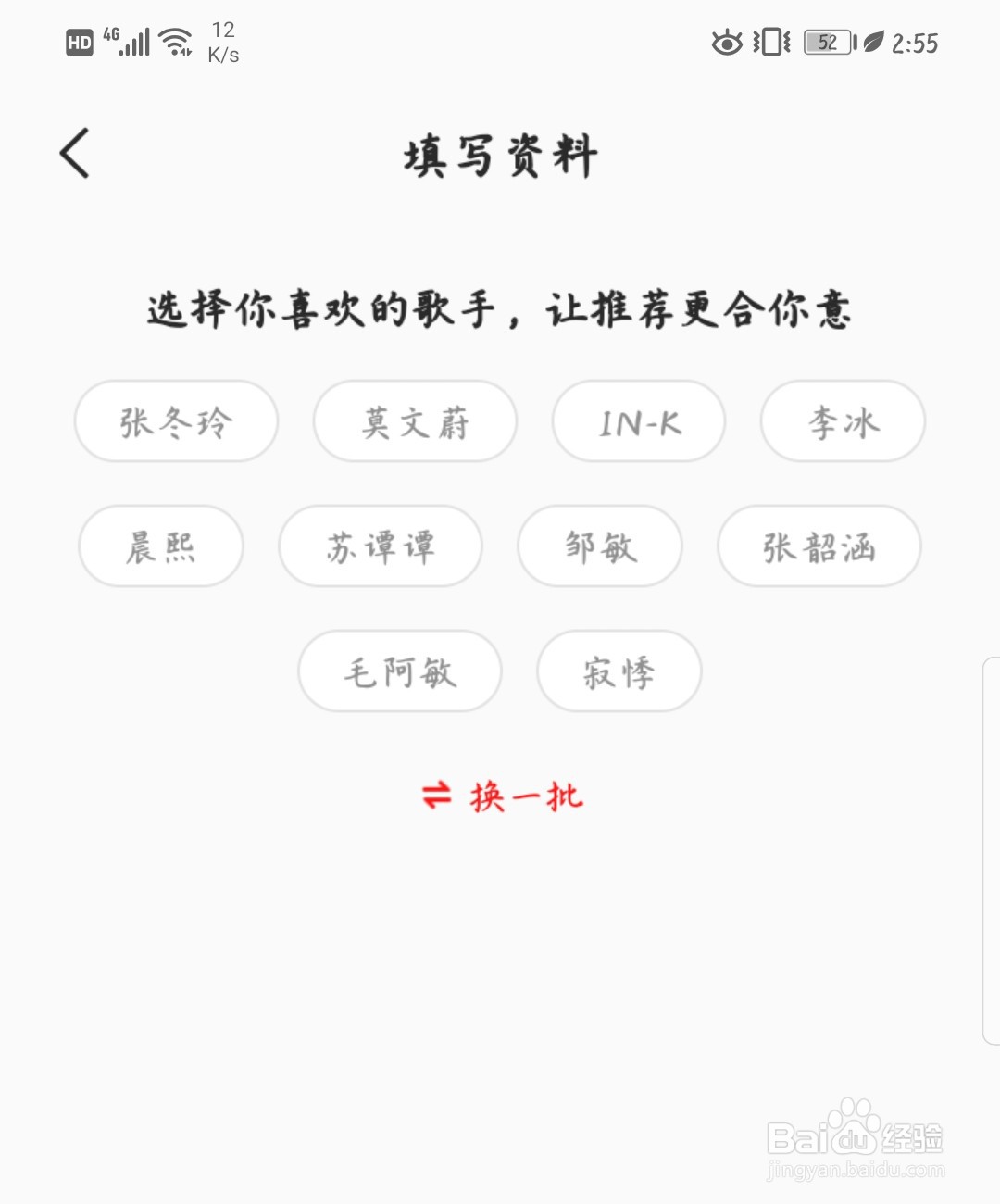Pick singer 毛阿敏

(400, 671)
